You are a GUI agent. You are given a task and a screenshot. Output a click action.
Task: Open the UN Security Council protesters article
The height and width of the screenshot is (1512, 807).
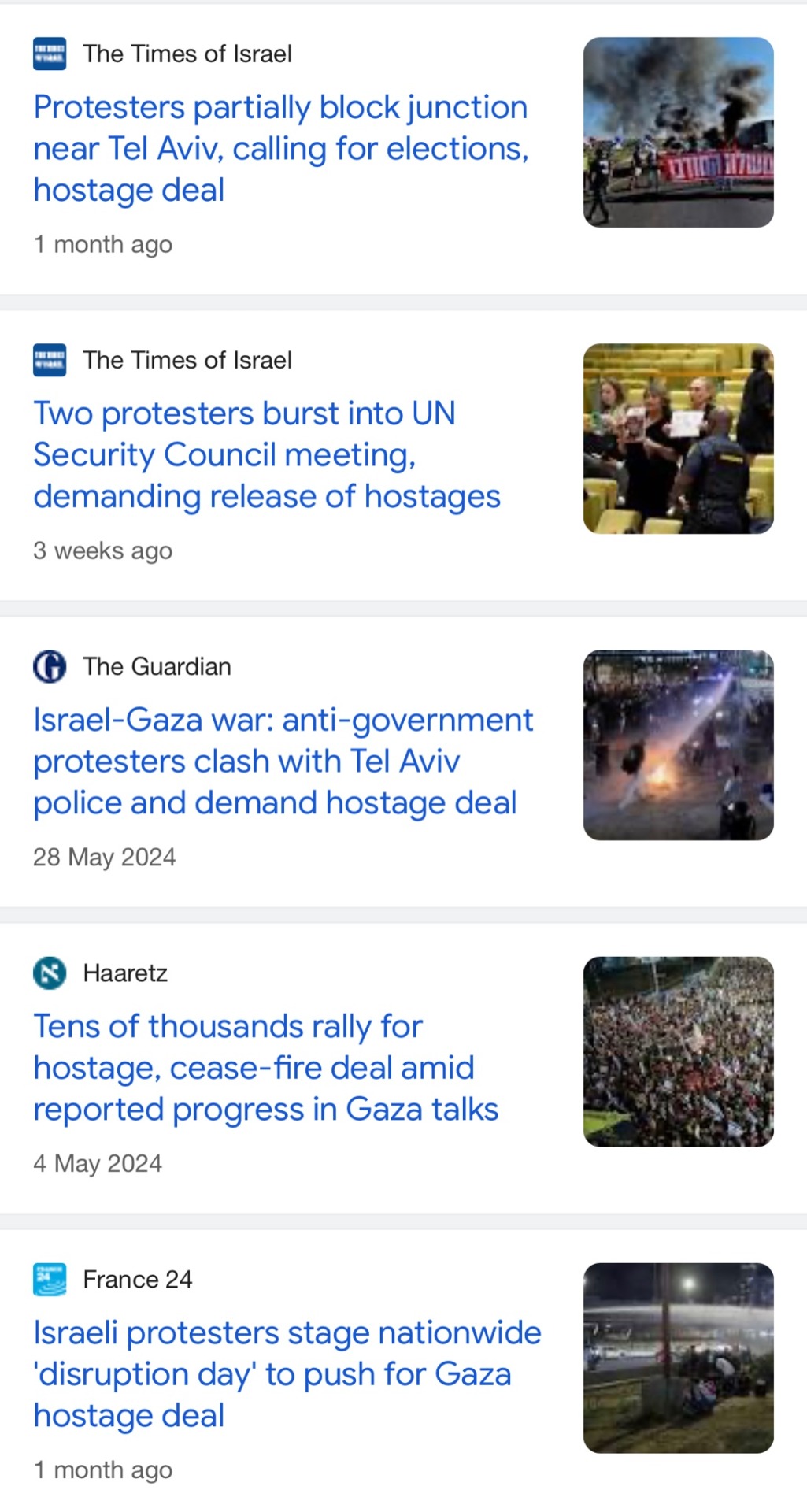coord(267,454)
